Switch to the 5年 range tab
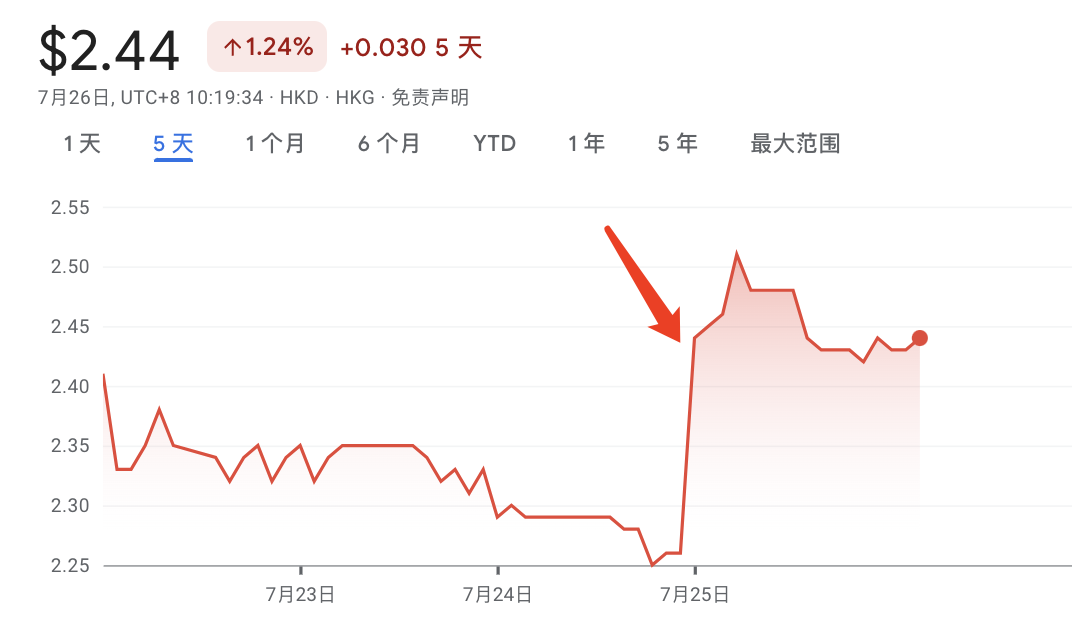 click(x=677, y=144)
